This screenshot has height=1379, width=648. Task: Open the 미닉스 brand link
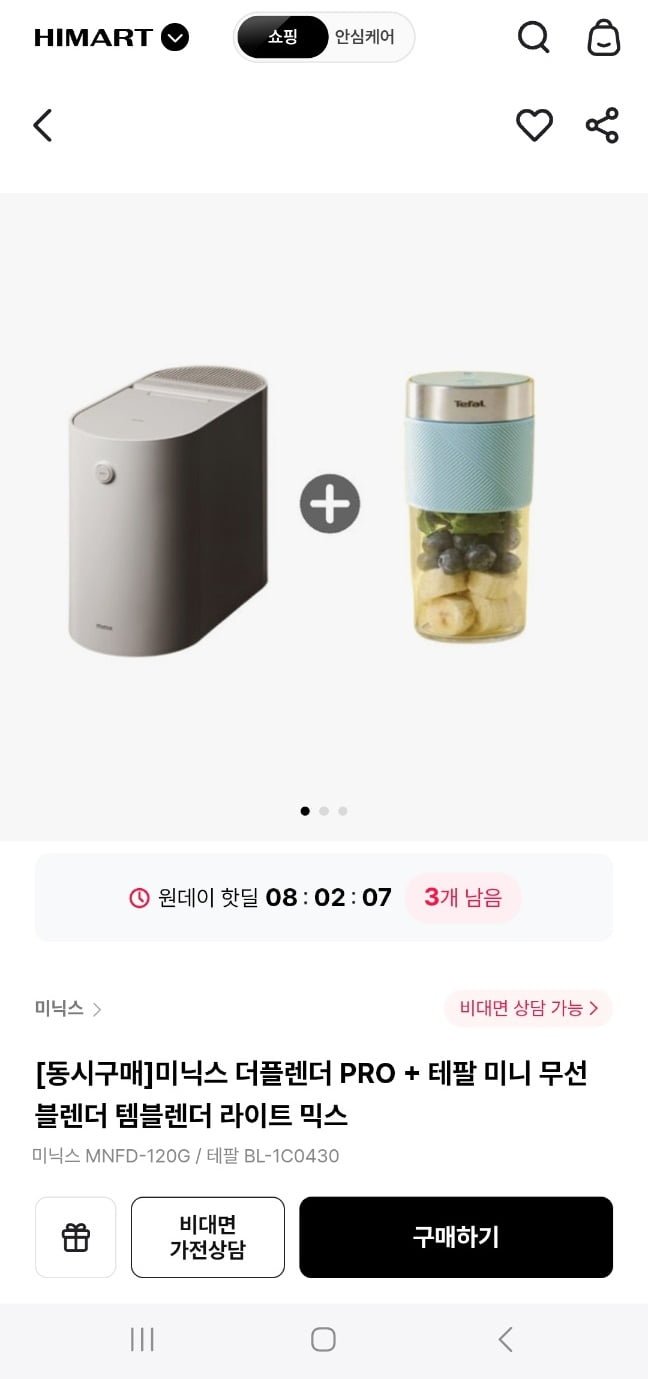[x=68, y=1008]
